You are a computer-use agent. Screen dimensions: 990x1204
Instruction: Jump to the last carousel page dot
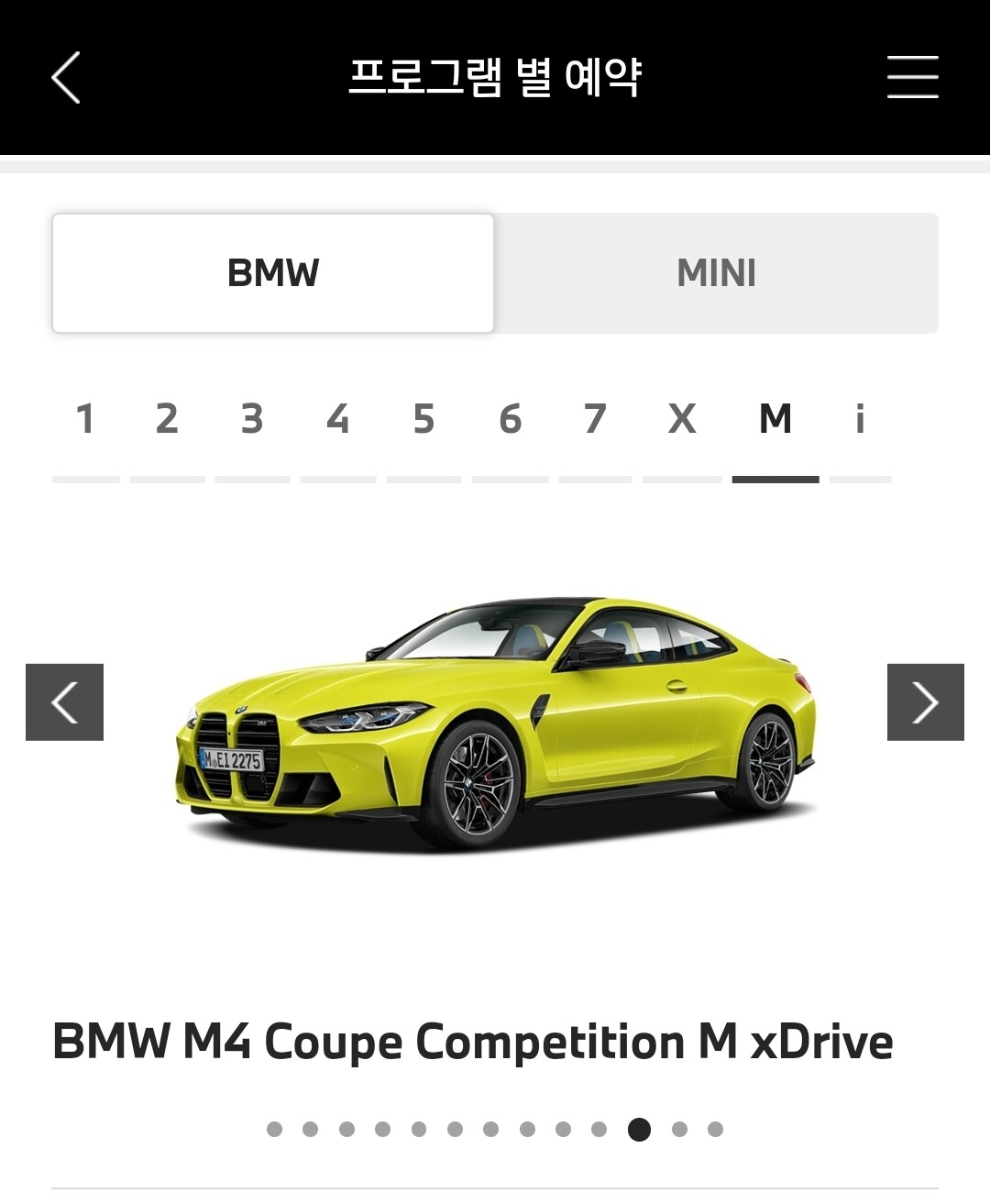716,1129
